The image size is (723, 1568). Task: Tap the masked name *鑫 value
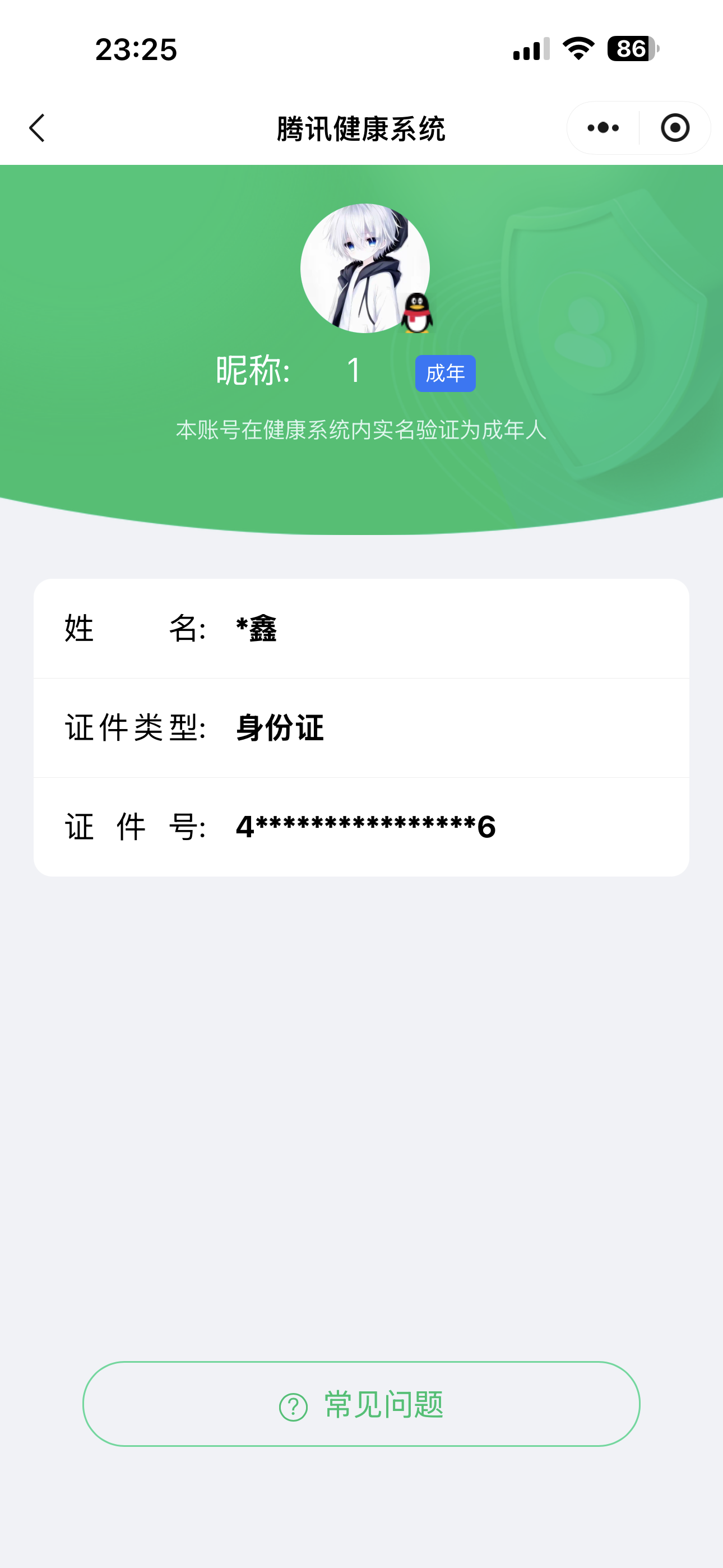(x=254, y=630)
